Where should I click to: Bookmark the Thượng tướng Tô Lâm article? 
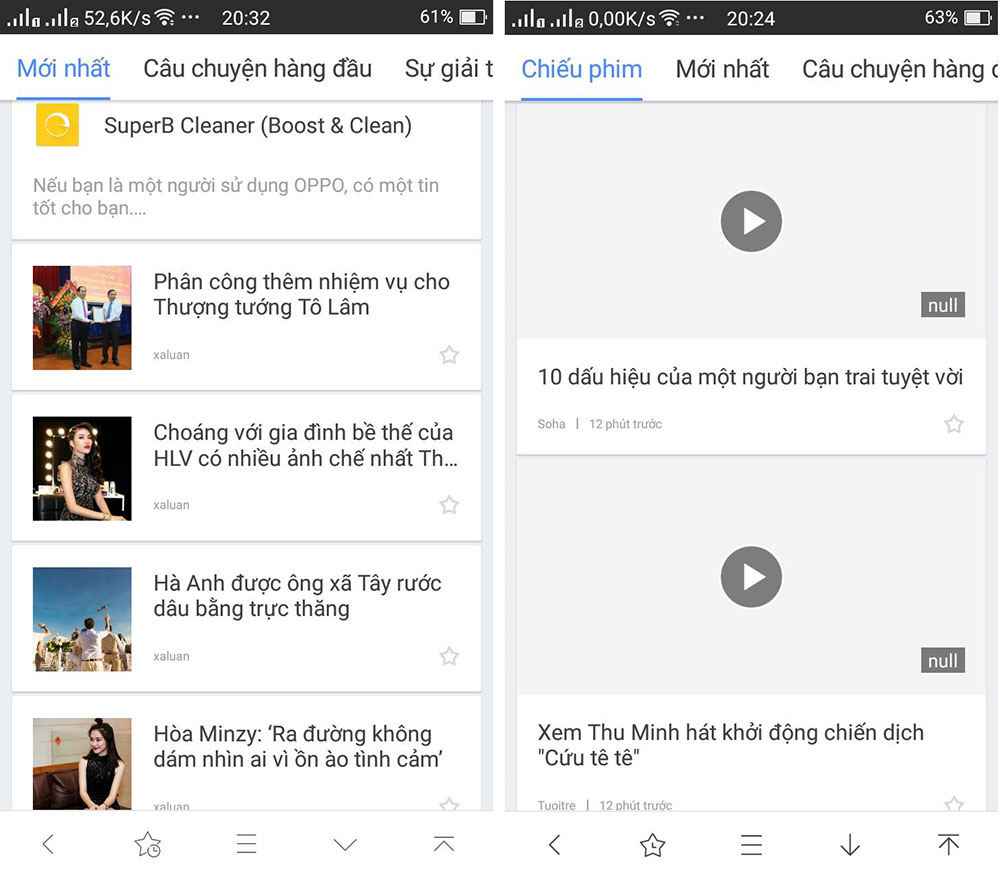pos(449,354)
